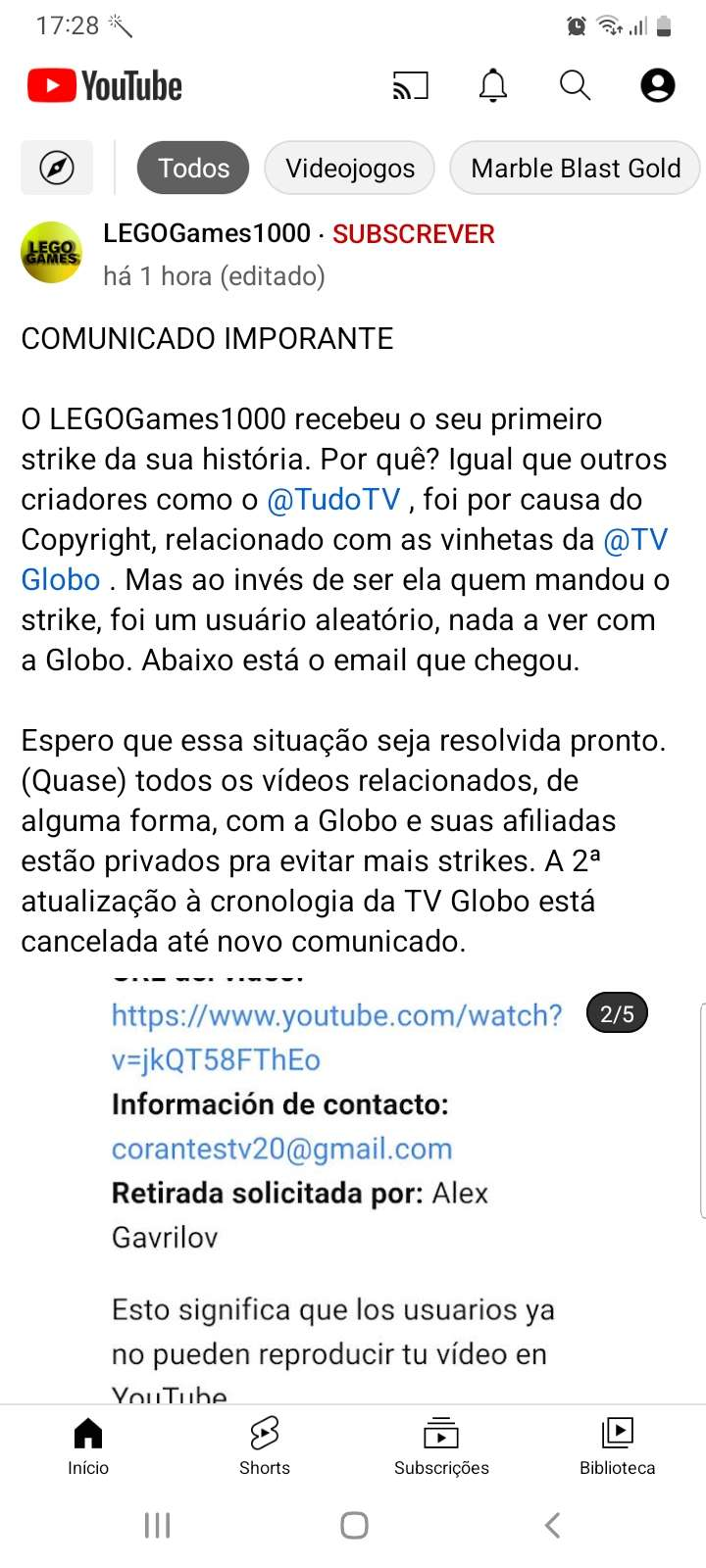This screenshot has height=1568, width=706.
Task: Open the cast to device icon
Action: coord(411,86)
